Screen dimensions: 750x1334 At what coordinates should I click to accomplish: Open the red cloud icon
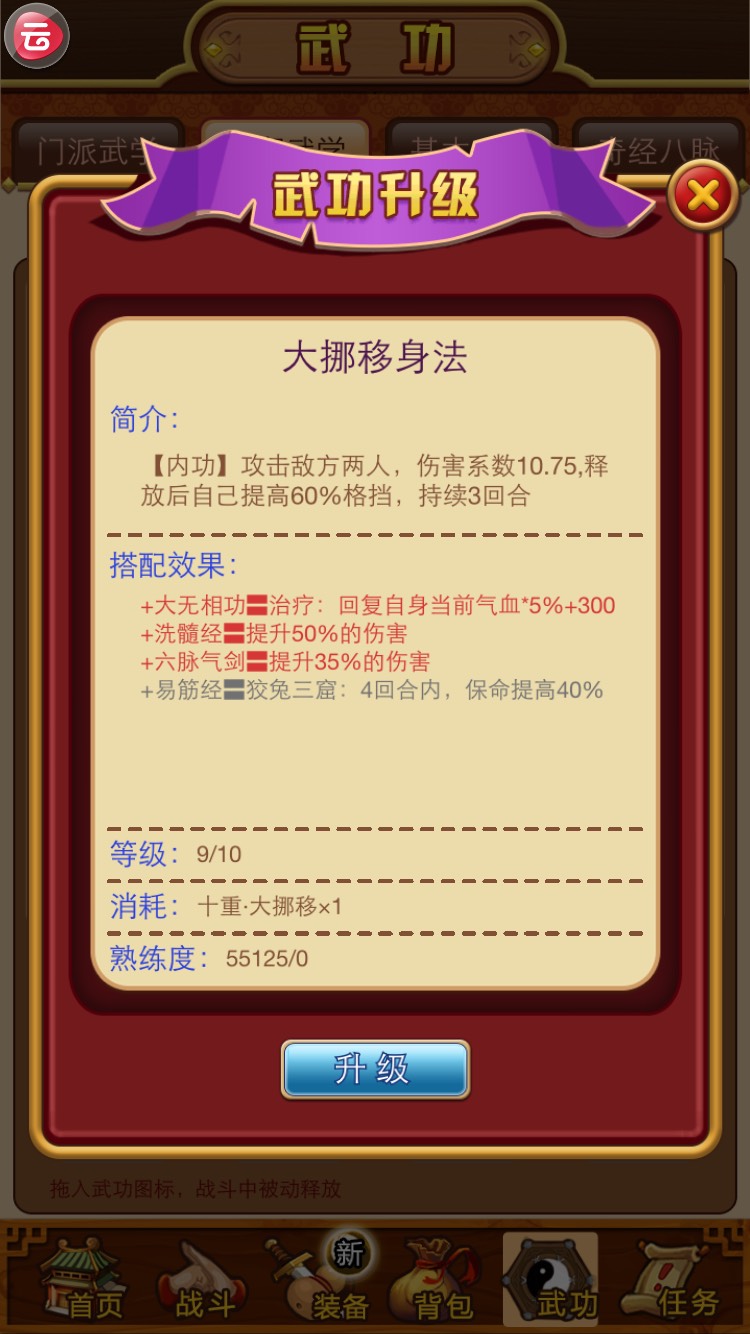pyautogui.click(x=37, y=37)
